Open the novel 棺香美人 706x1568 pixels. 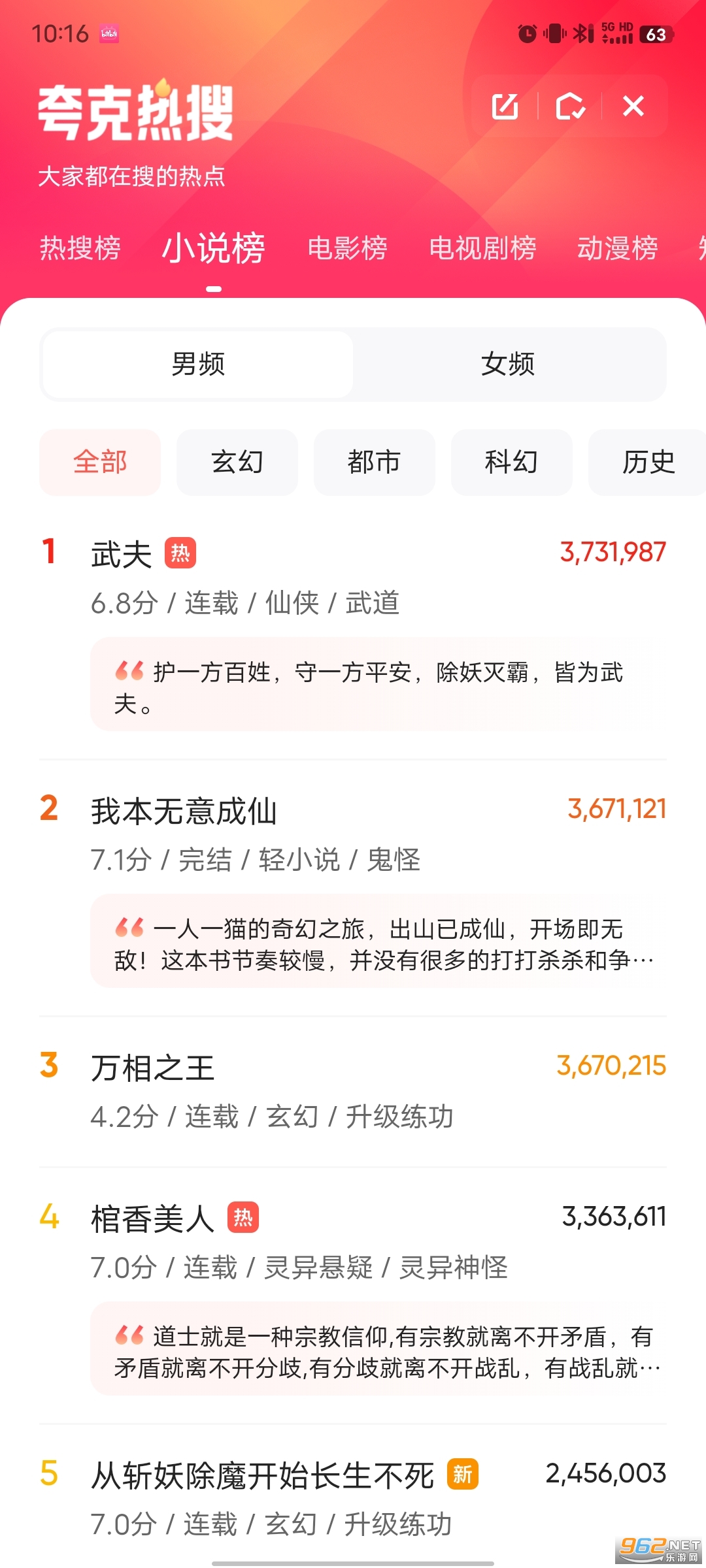coord(153,1219)
